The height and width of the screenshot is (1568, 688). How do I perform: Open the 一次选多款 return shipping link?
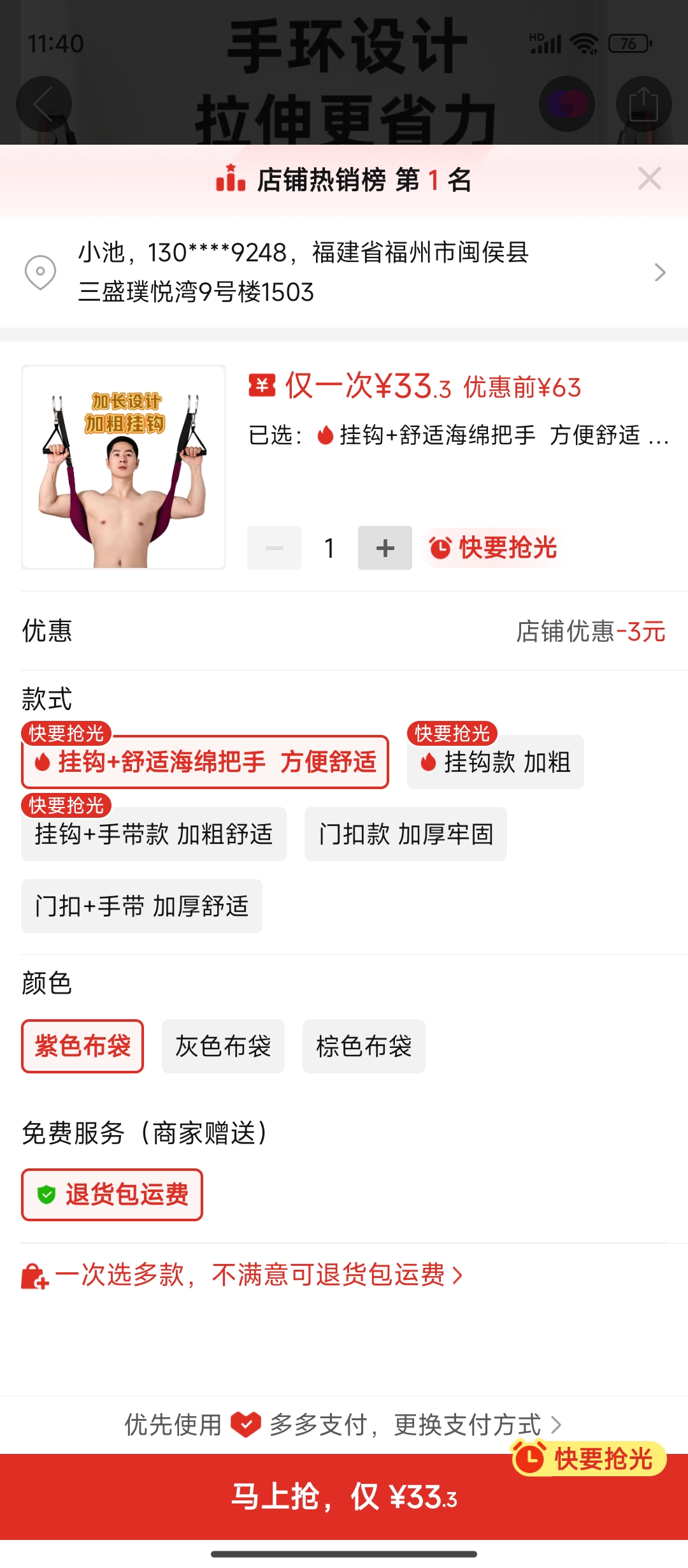click(x=242, y=1275)
